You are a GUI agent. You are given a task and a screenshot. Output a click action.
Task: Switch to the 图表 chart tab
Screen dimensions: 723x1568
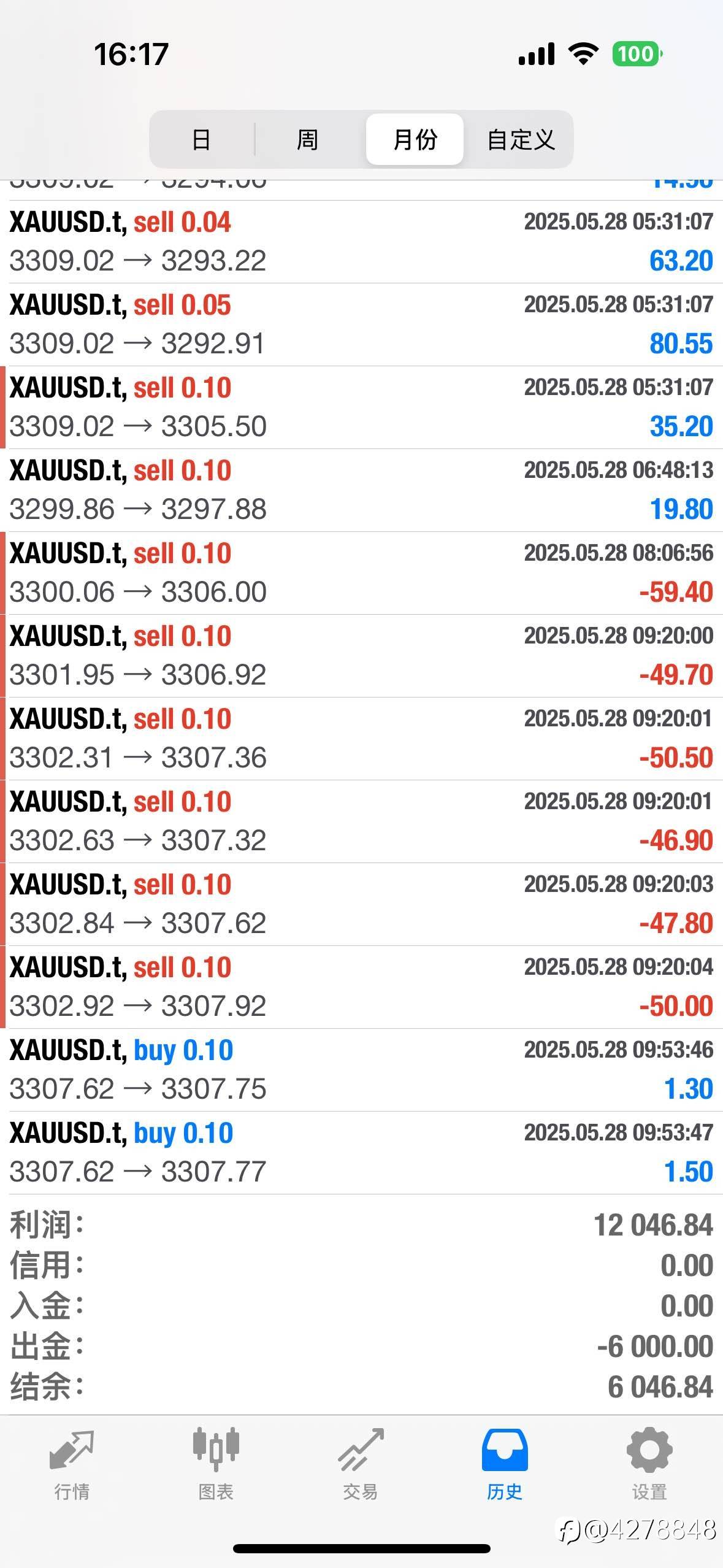coord(216,1464)
